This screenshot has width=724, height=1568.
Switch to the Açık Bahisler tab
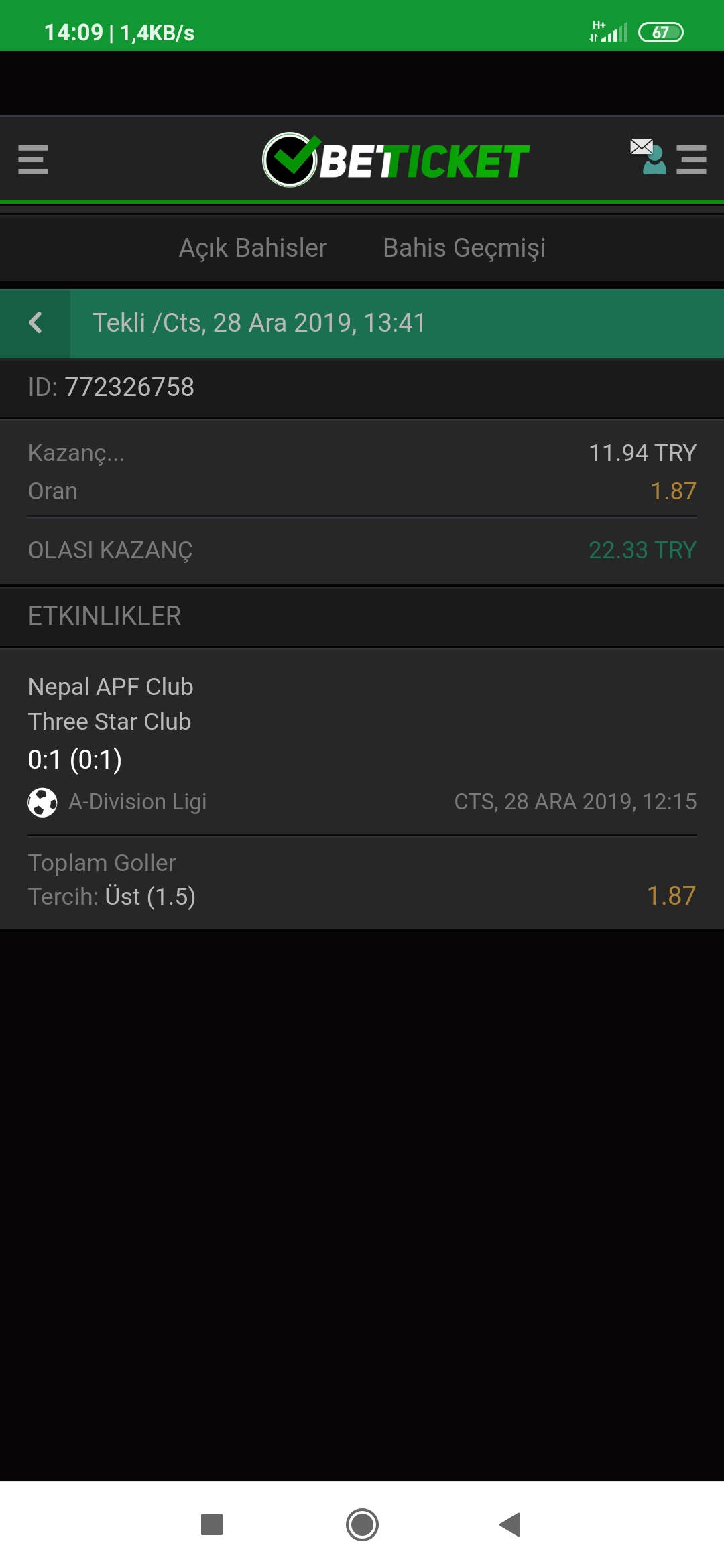pos(253,248)
